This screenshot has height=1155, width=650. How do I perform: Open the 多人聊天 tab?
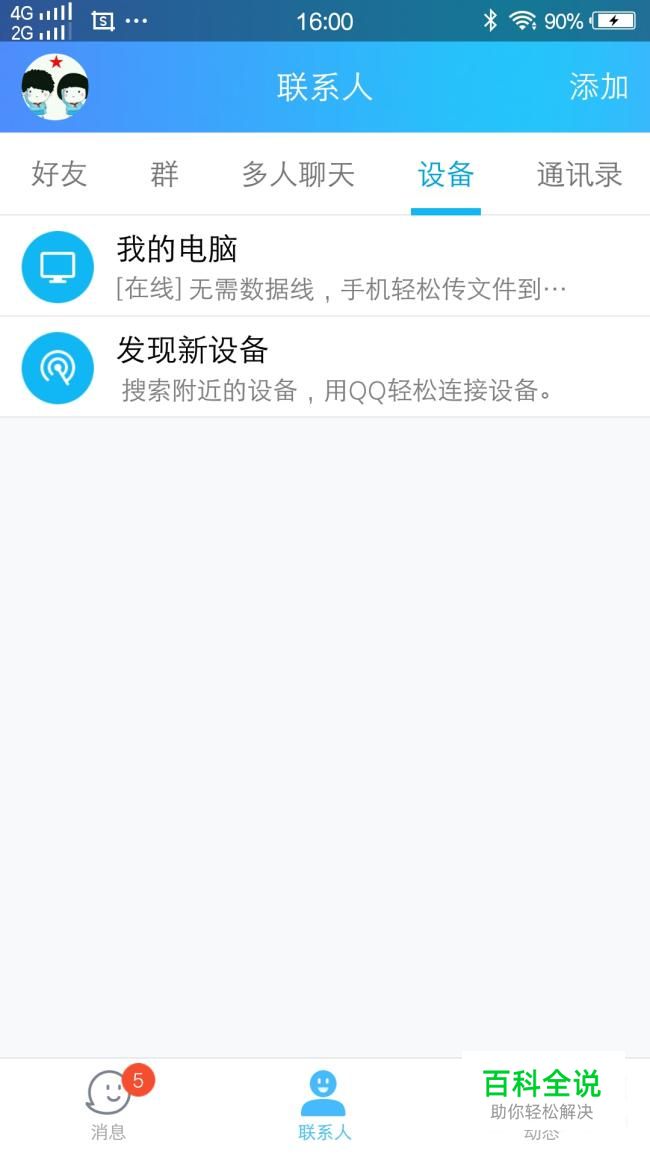298,174
